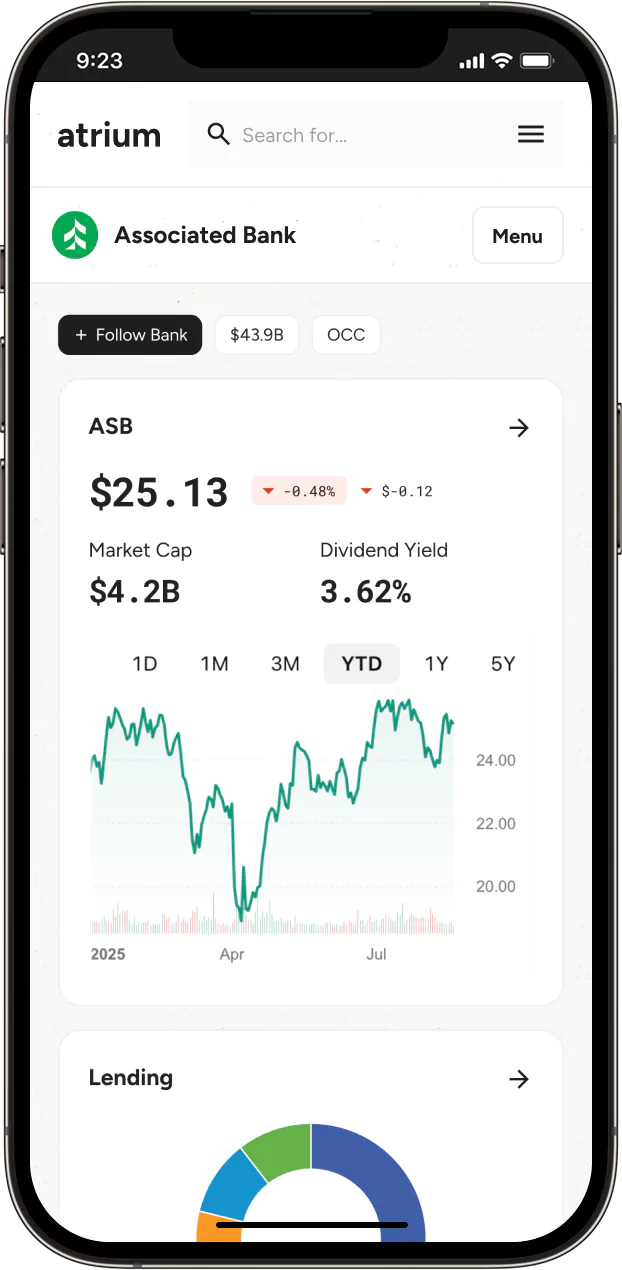Open the hamburger navigation menu

530,135
